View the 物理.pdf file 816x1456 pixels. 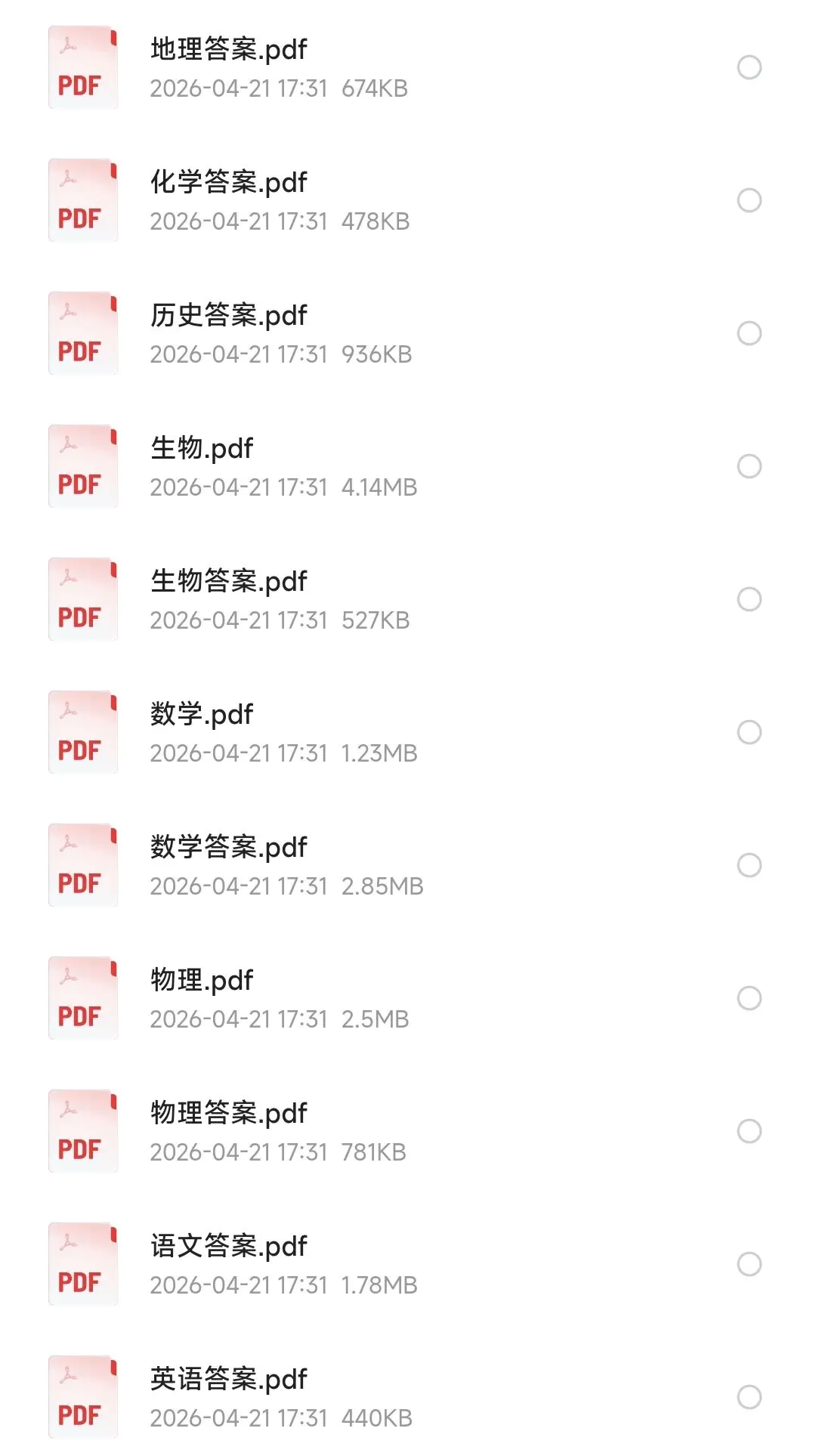[202, 981]
